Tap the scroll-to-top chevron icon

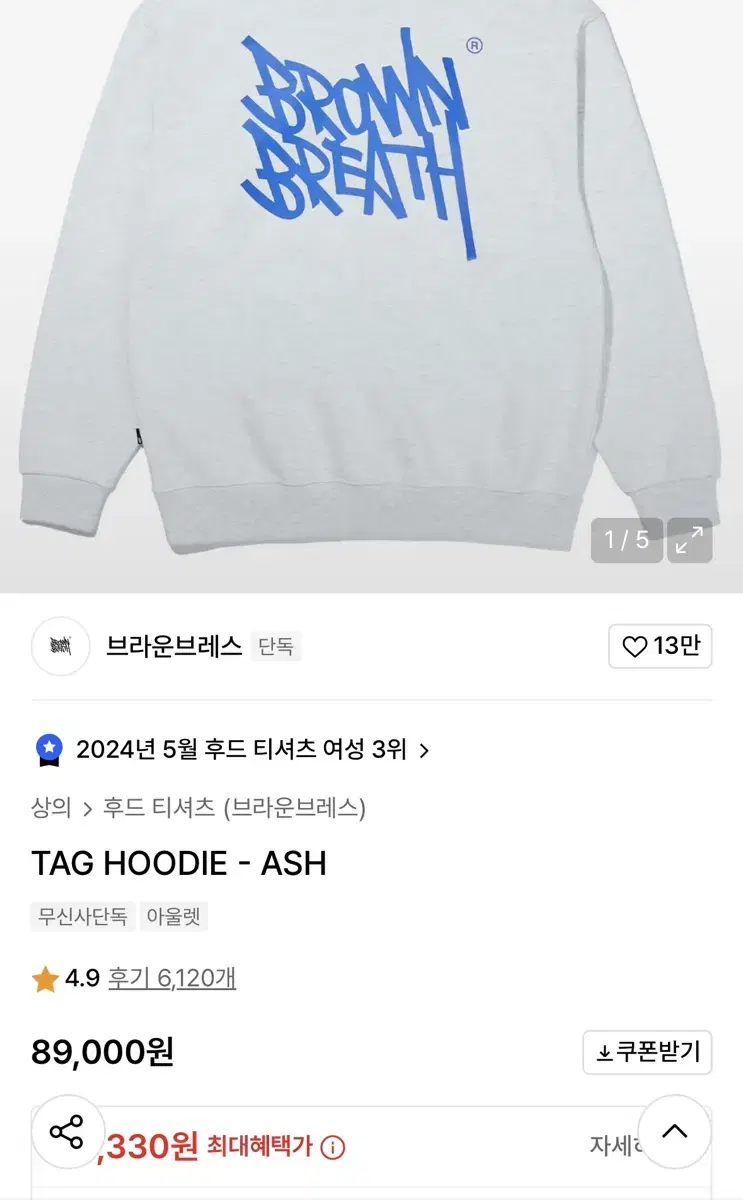pos(674,1133)
